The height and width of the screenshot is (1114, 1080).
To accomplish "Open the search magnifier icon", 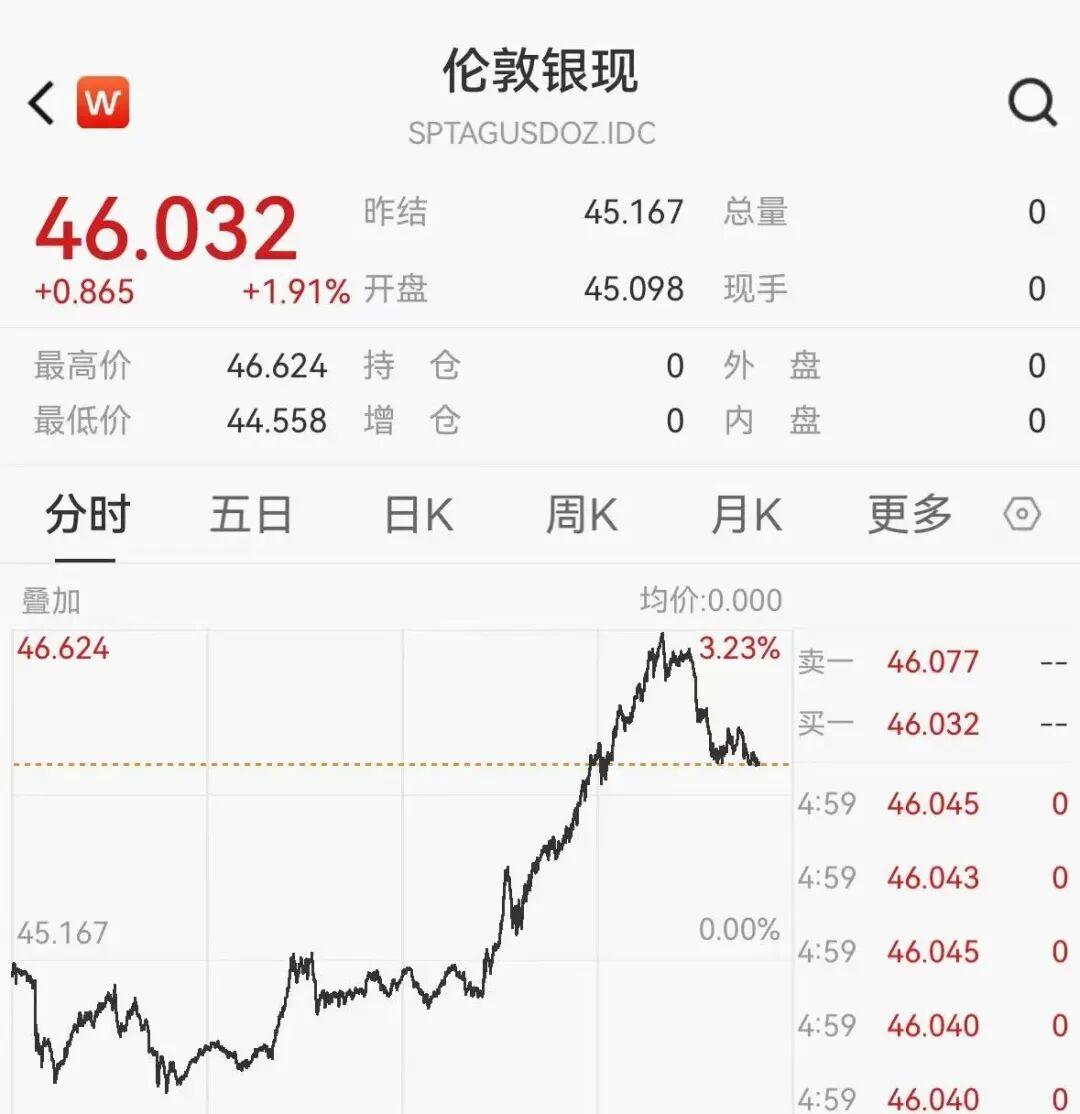I will tap(1031, 102).
